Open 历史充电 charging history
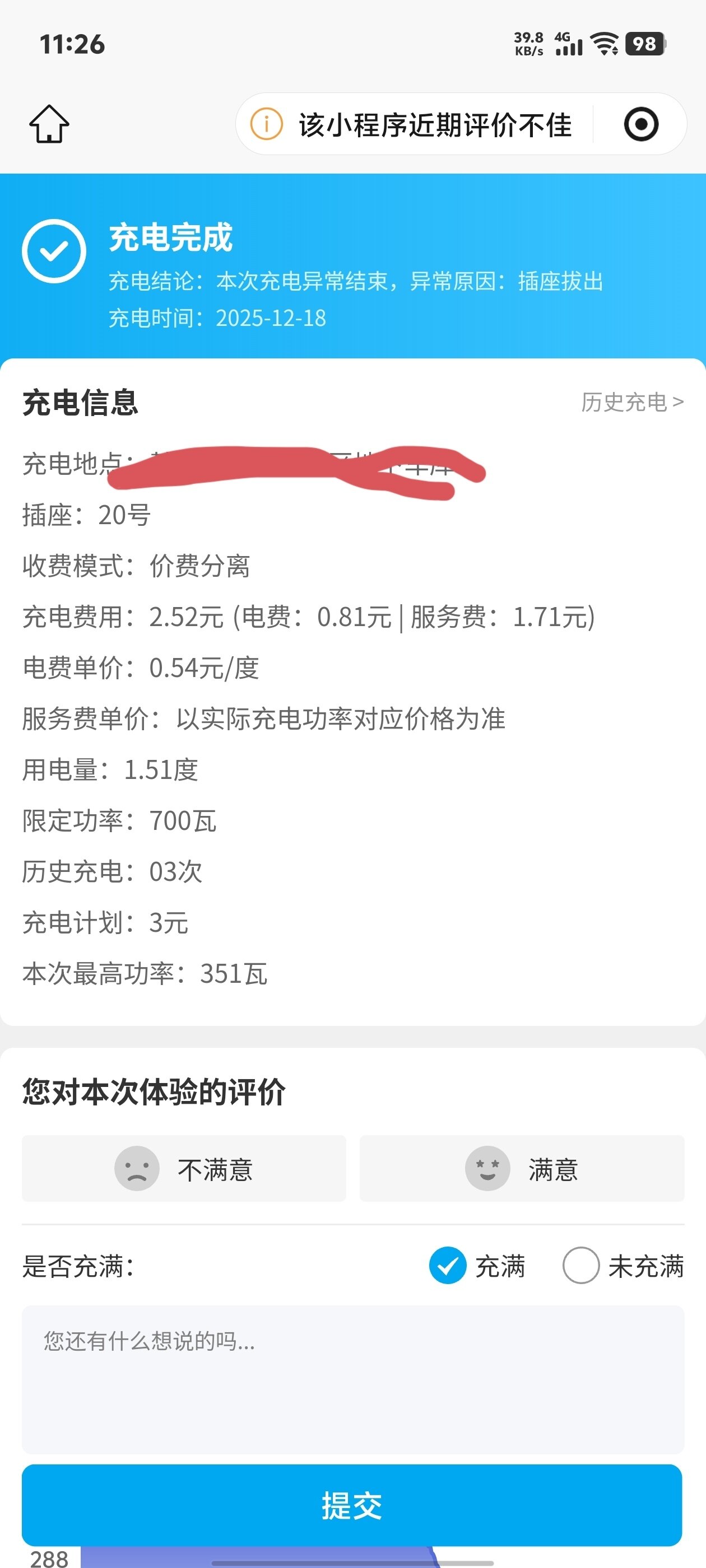This screenshot has width=706, height=1568. pos(631,402)
